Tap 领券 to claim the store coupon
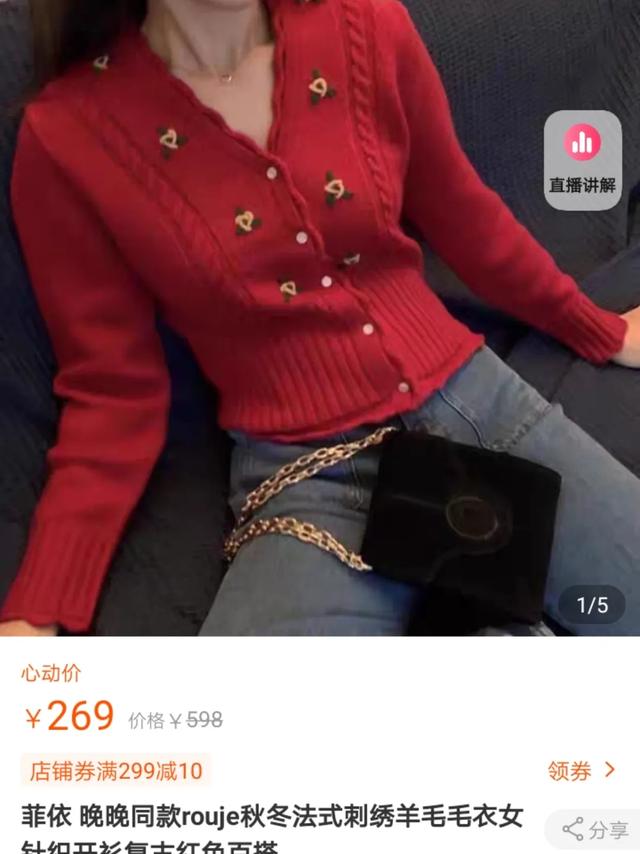The height and width of the screenshot is (854, 640). (x=581, y=770)
